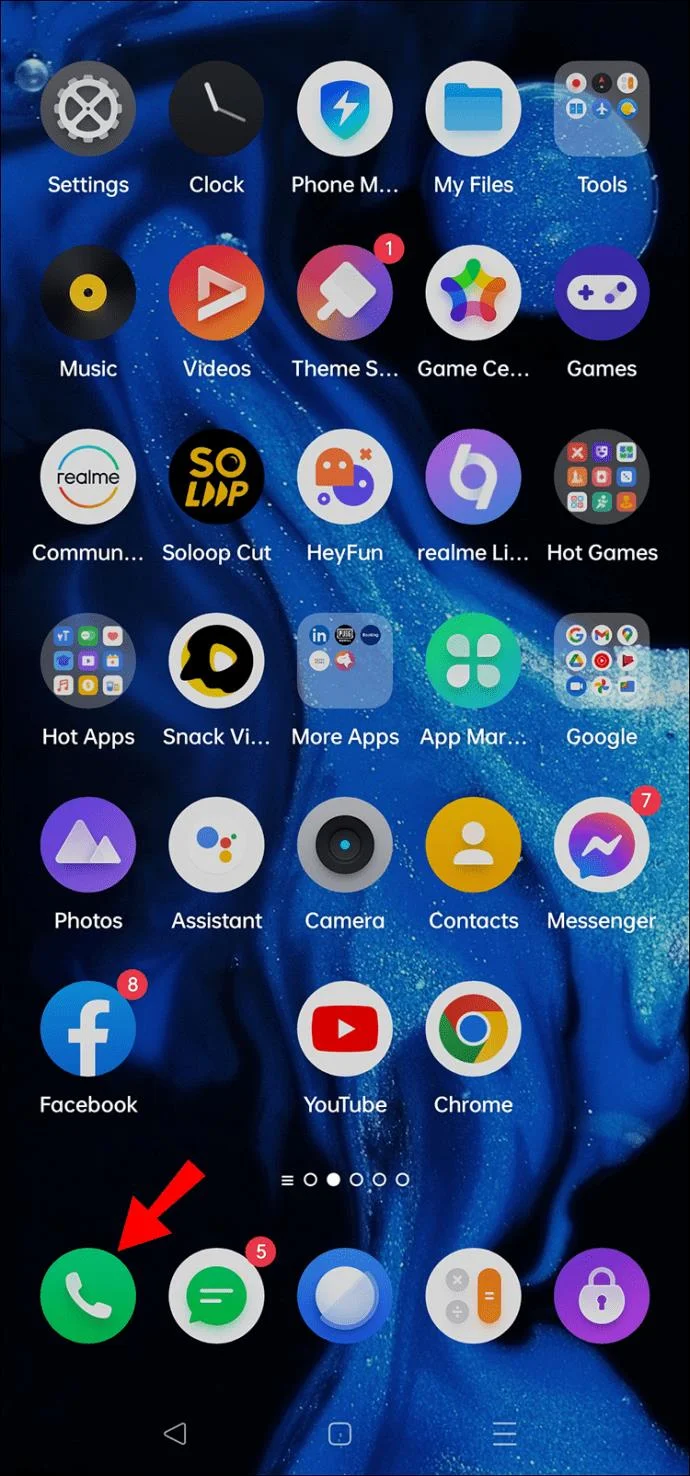Launch the Photos app
Image resolution: width=690 pixels, height=1476 pixels.
click(88, 845)
